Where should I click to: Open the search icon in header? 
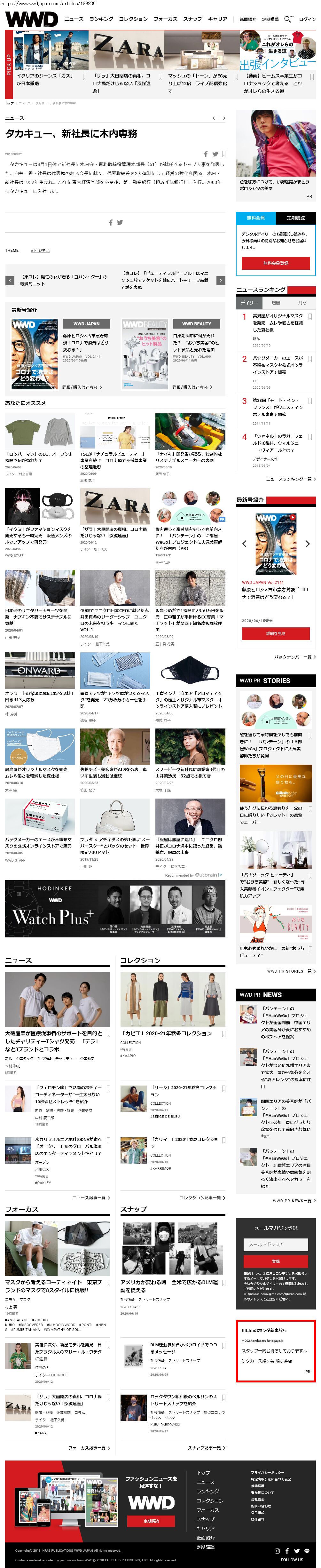(x=287, y=19)
